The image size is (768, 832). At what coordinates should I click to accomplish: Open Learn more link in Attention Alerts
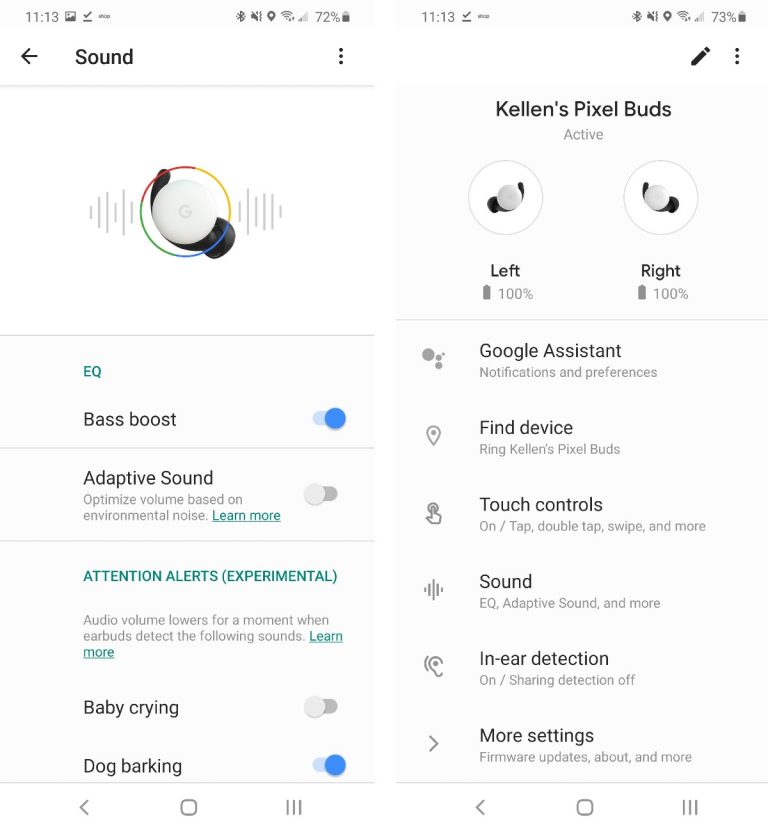(325, 636)
